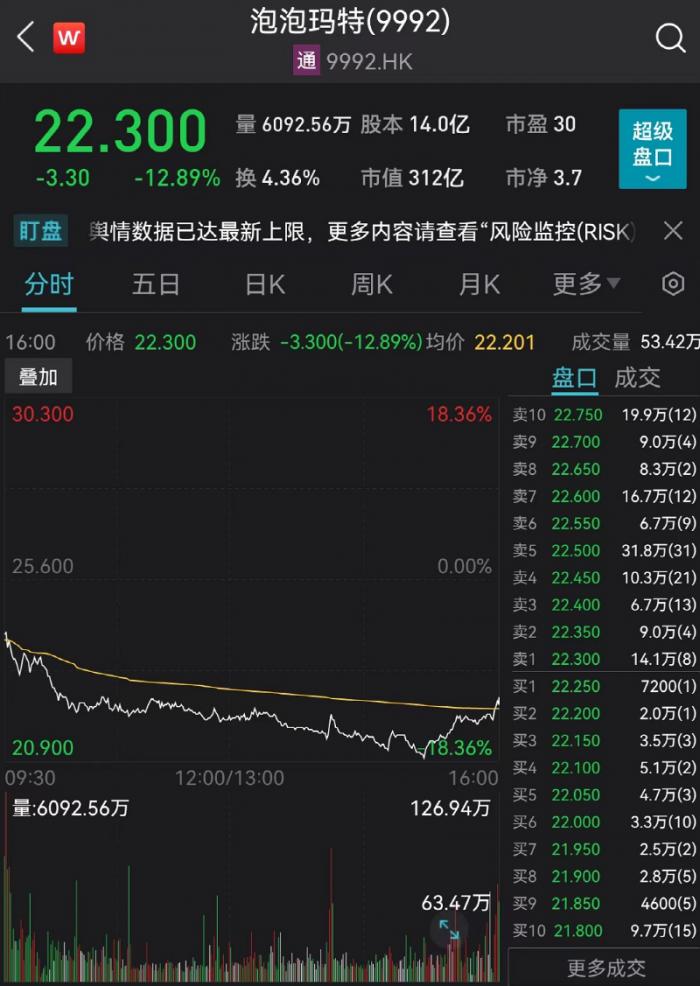Viewport: 700px width, 986px height.
Task: Select the 周K chart tab
Action: (x=371, y=284)
